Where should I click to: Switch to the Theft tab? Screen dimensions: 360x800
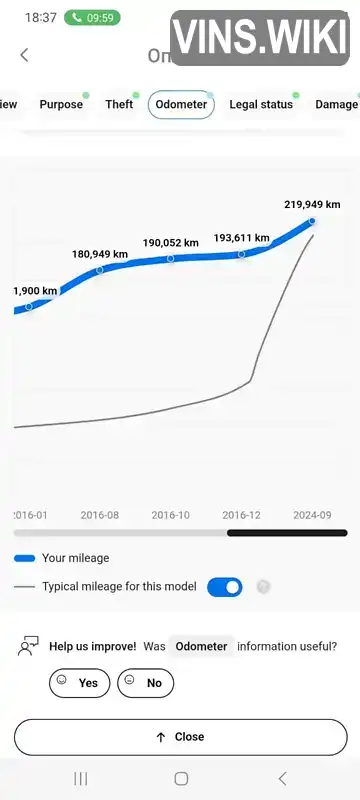(119, 105)
